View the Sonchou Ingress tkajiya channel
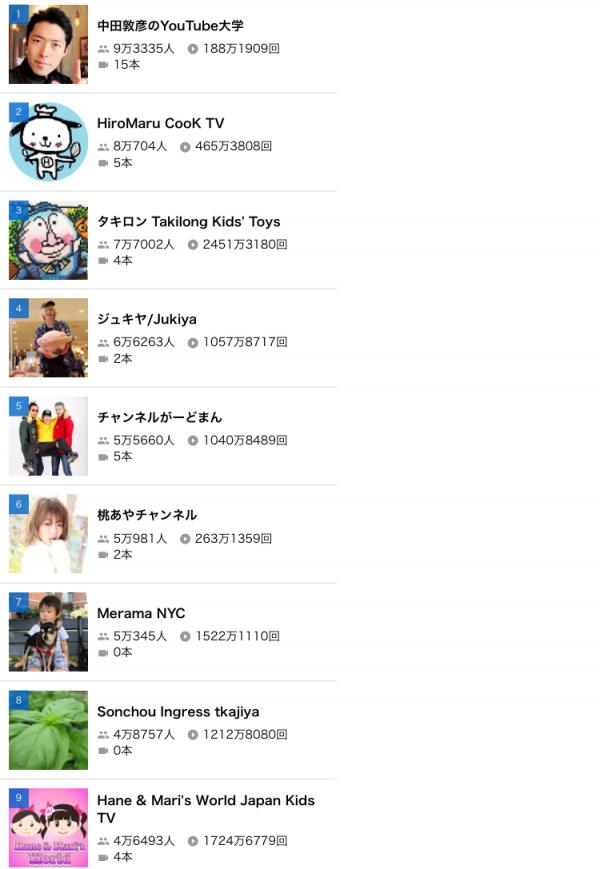This screenshot has height=869, width=600. (178, 712)
